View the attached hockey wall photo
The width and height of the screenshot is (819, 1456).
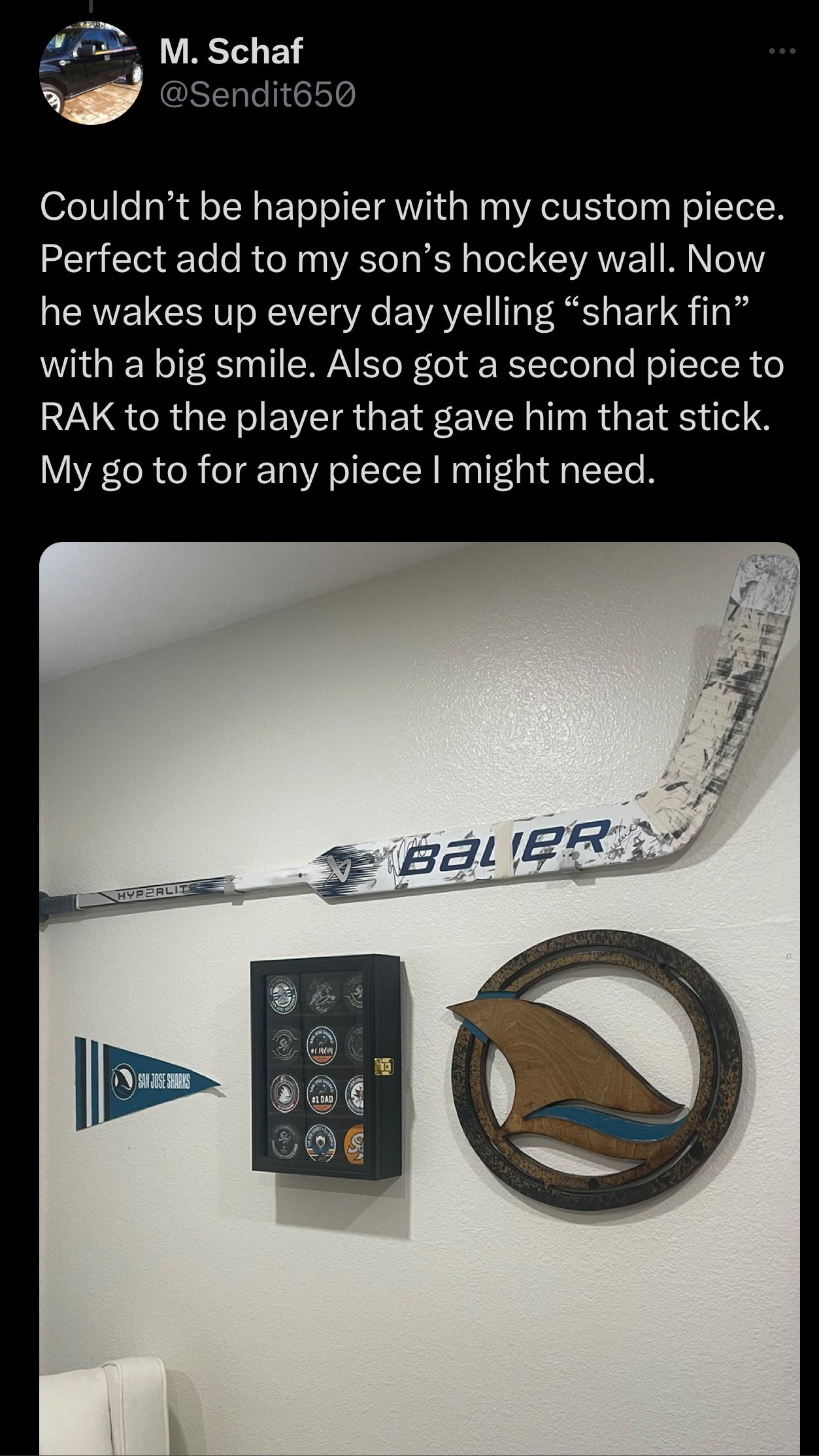419,994
